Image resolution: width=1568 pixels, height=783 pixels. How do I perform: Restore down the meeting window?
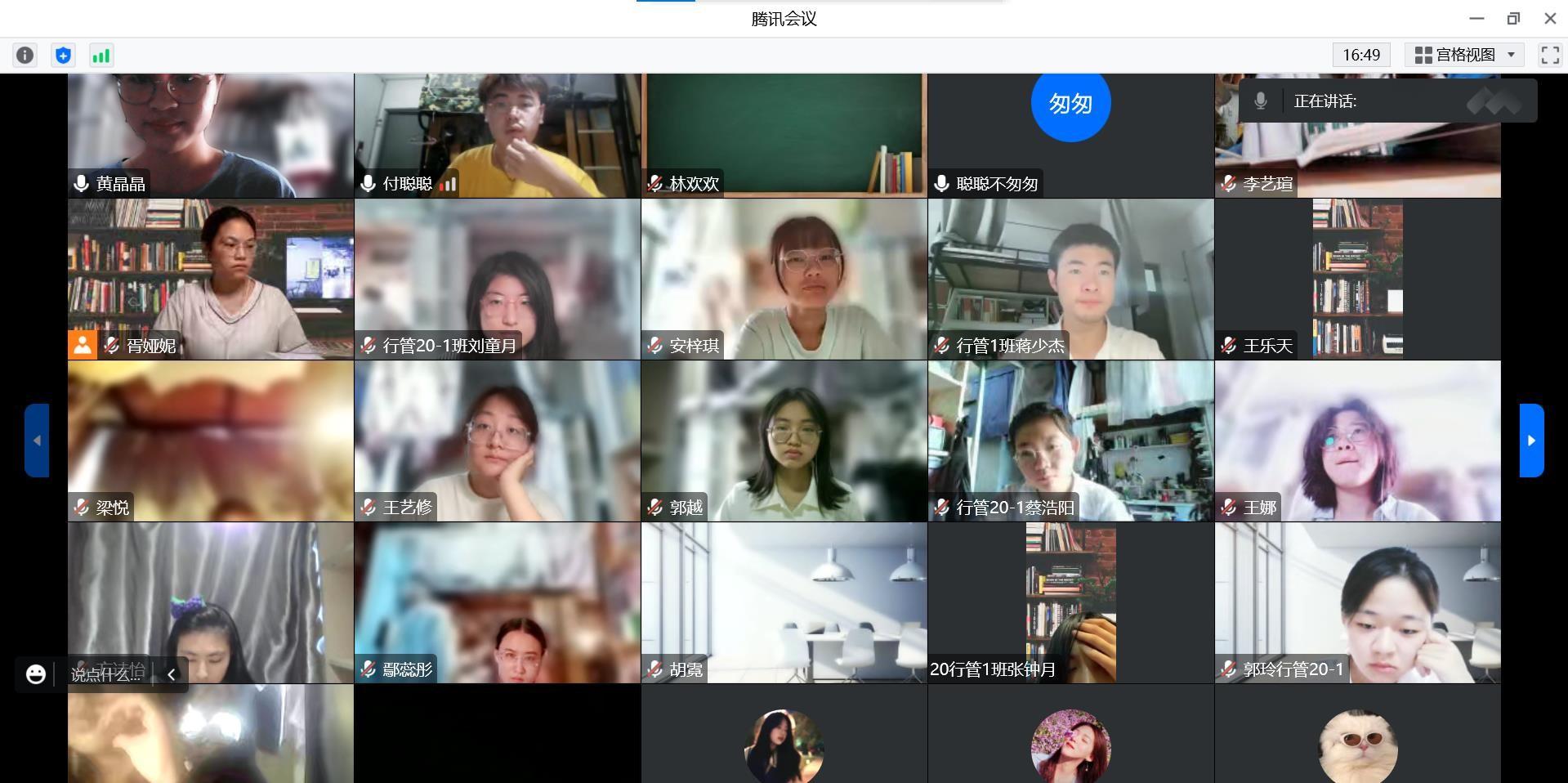point(1513,18)
